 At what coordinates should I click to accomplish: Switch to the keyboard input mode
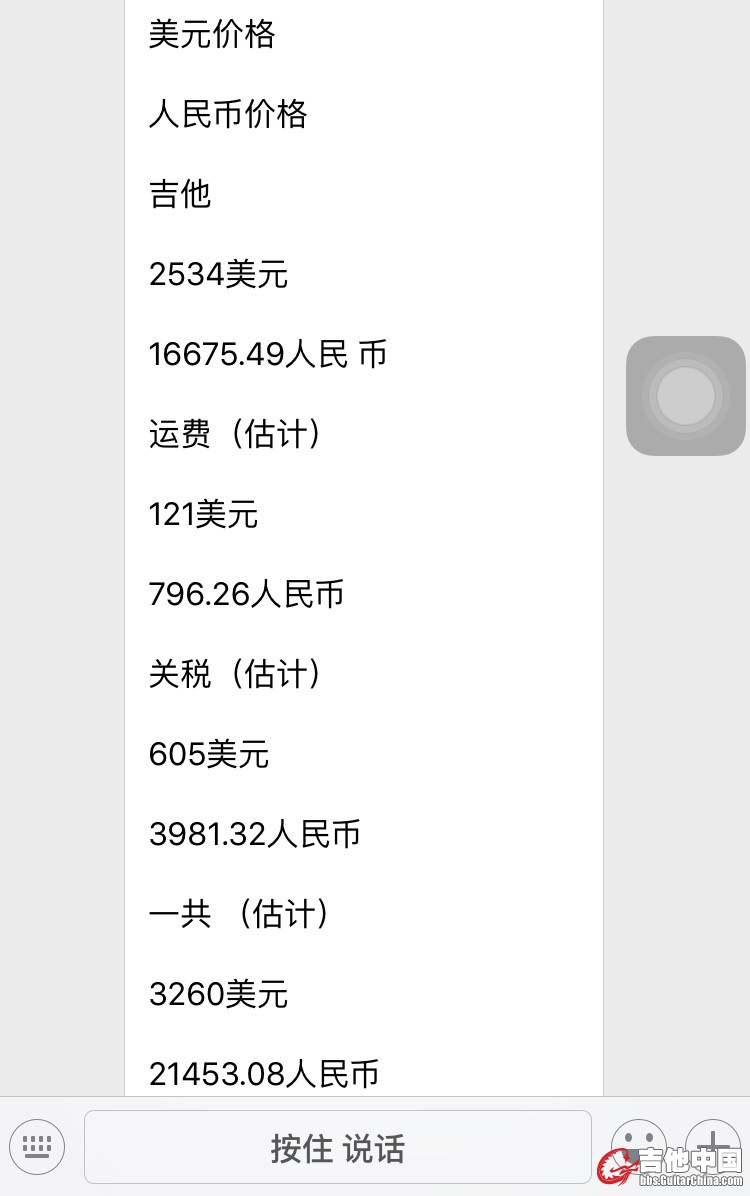[37, 1146]
